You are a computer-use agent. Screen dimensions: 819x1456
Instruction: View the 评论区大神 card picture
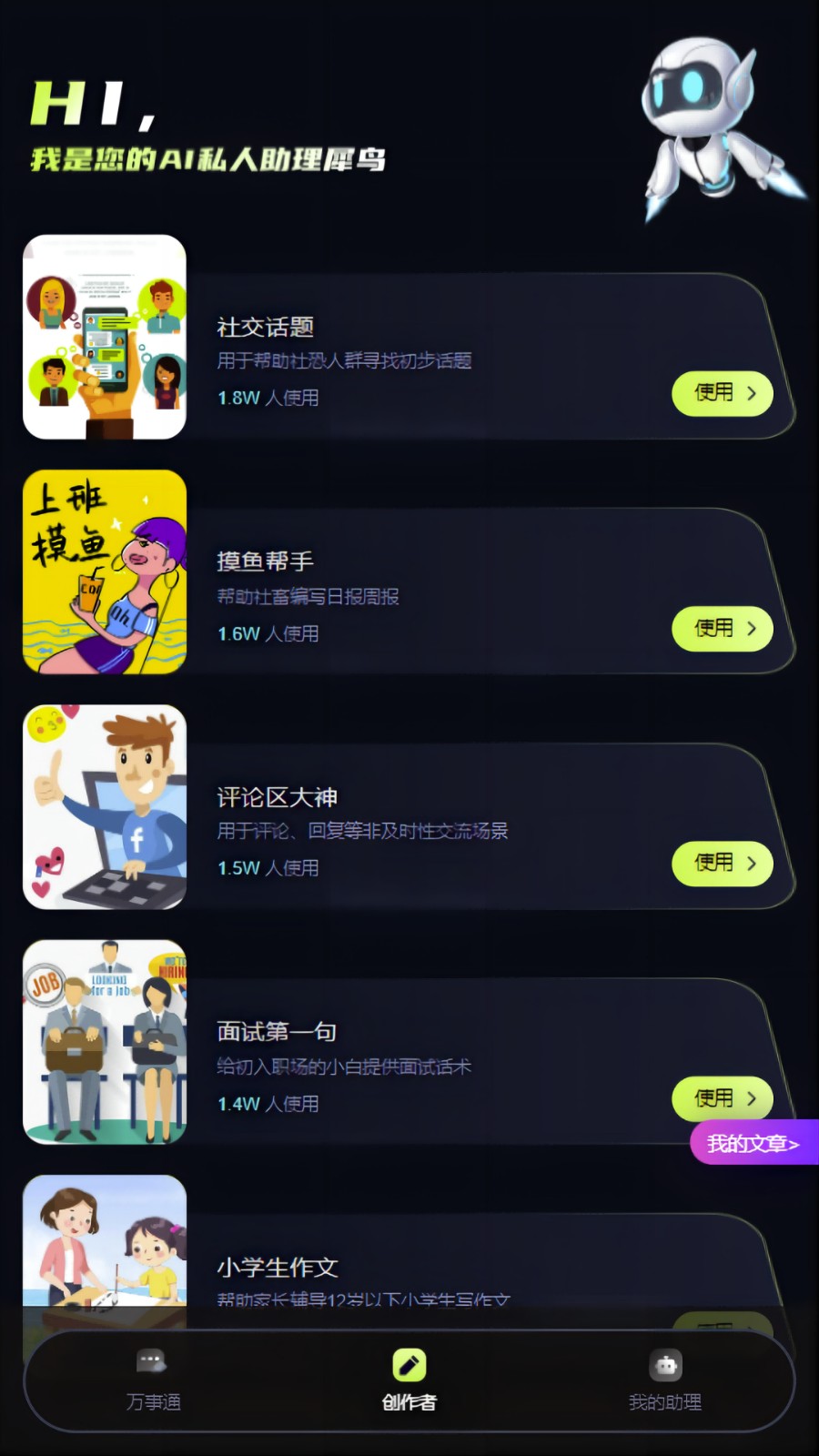pos(105,807)
